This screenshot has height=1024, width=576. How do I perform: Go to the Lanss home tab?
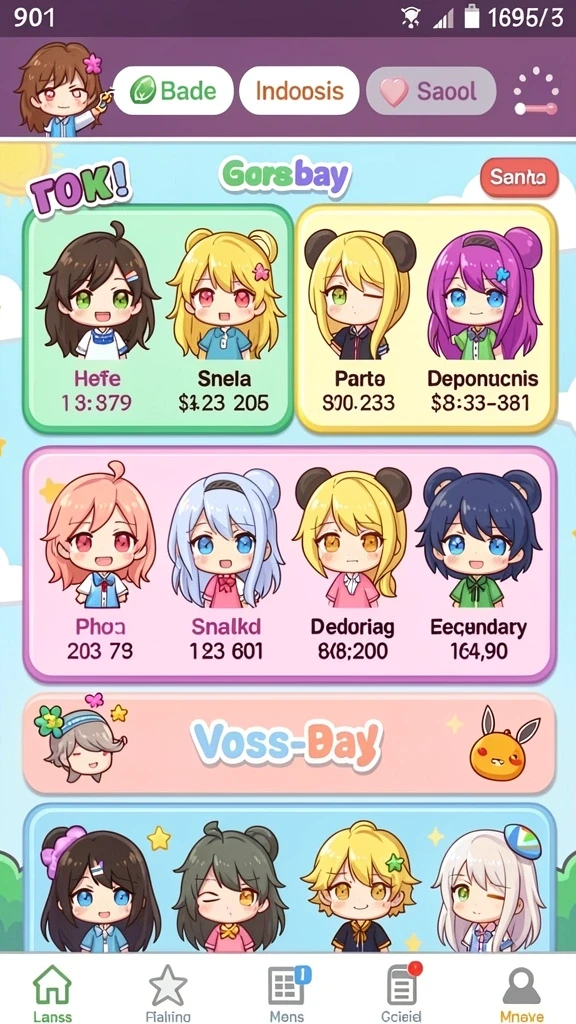click(x=52, y=991)
